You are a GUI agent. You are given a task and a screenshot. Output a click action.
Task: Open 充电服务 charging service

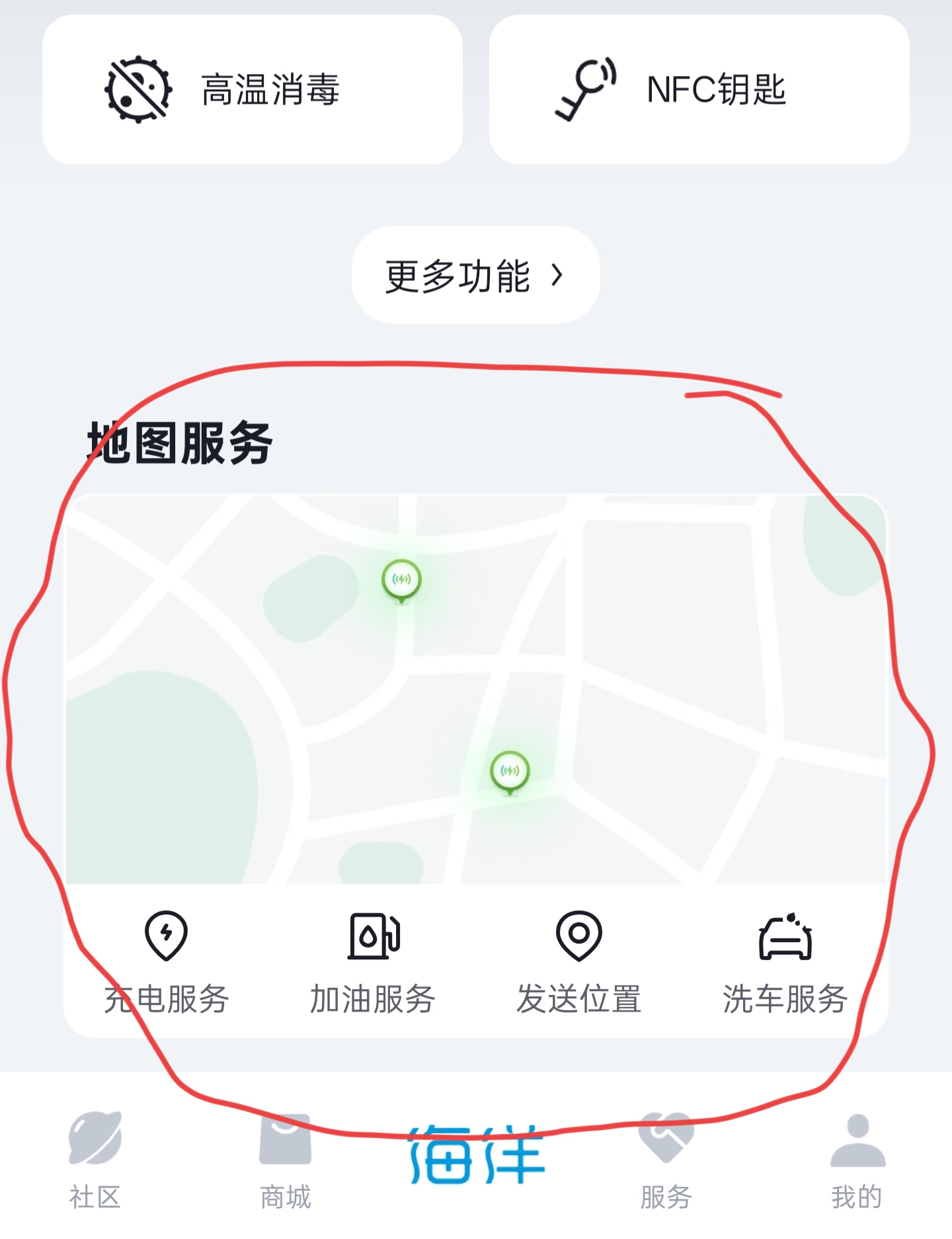167,963
